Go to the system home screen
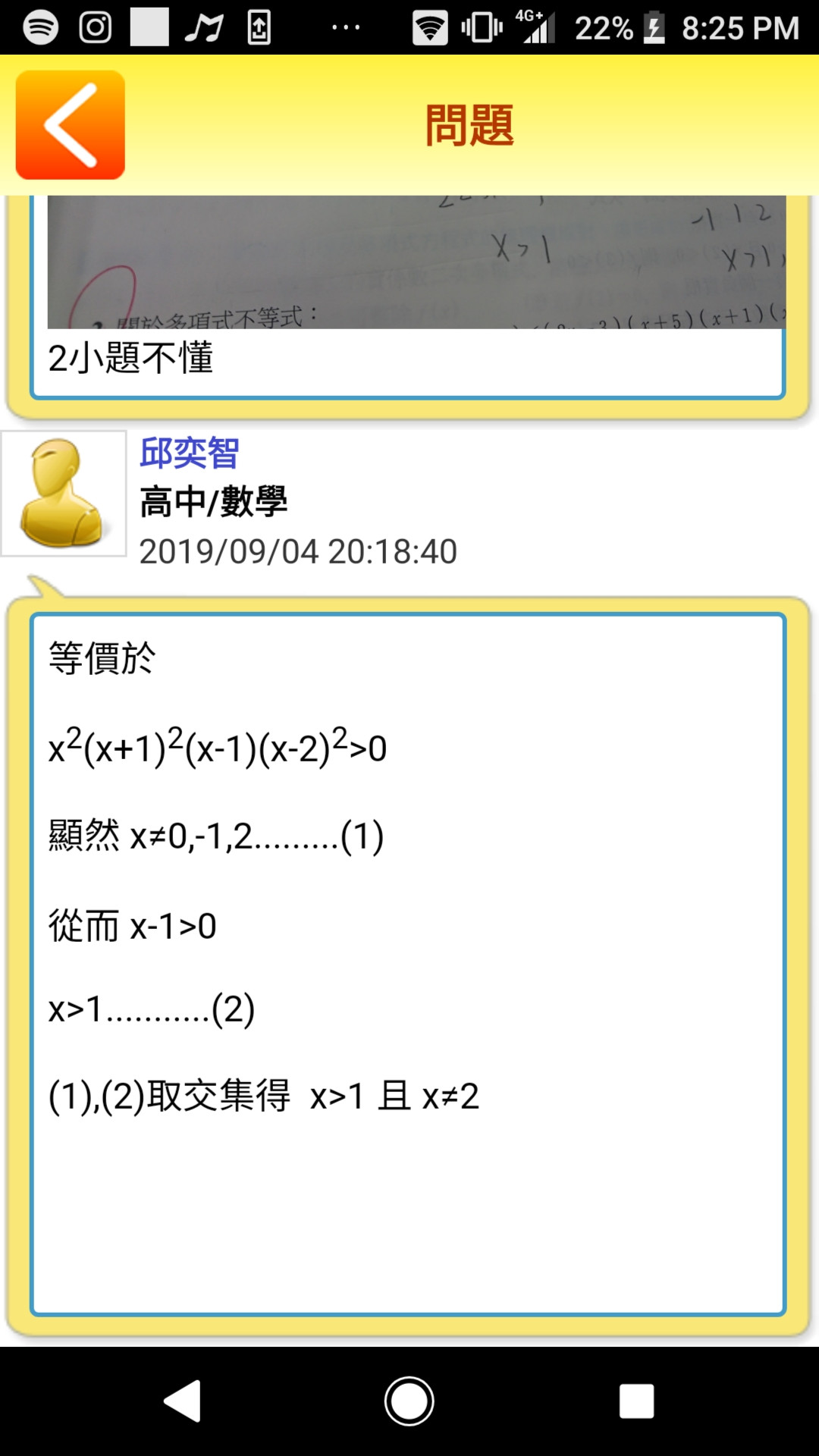The height and width of the screenshot is (1456, 819). point(409,1401)
